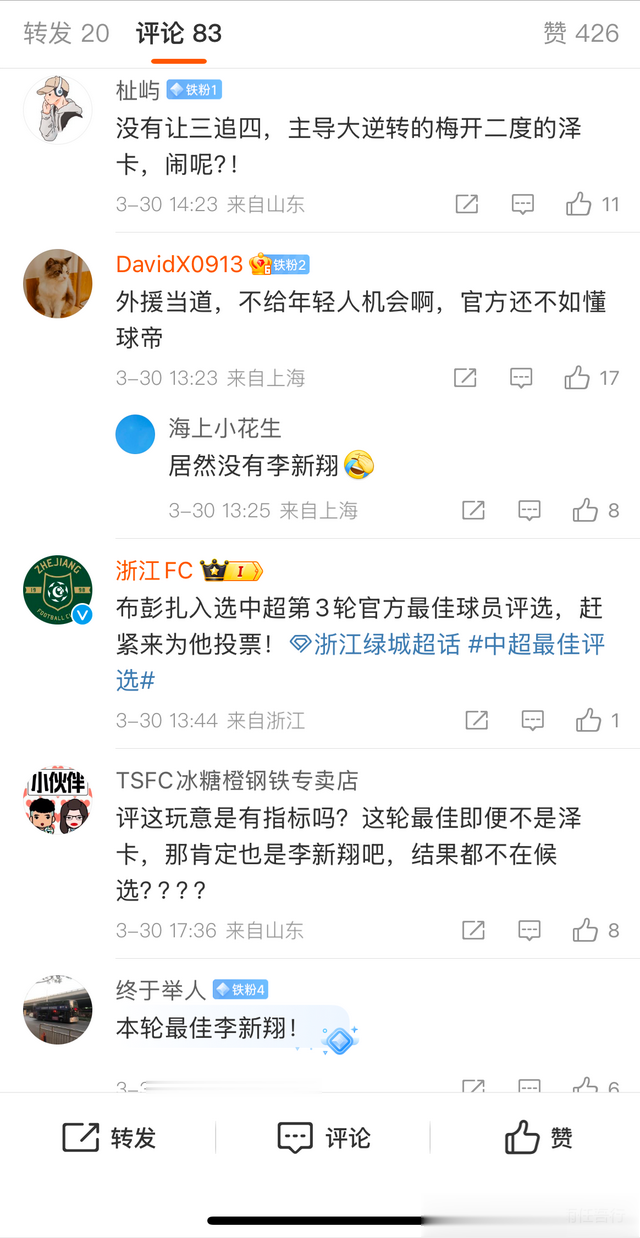Like 浙江FC's comment
The image size is (640, 1238).
pos(589,720)
